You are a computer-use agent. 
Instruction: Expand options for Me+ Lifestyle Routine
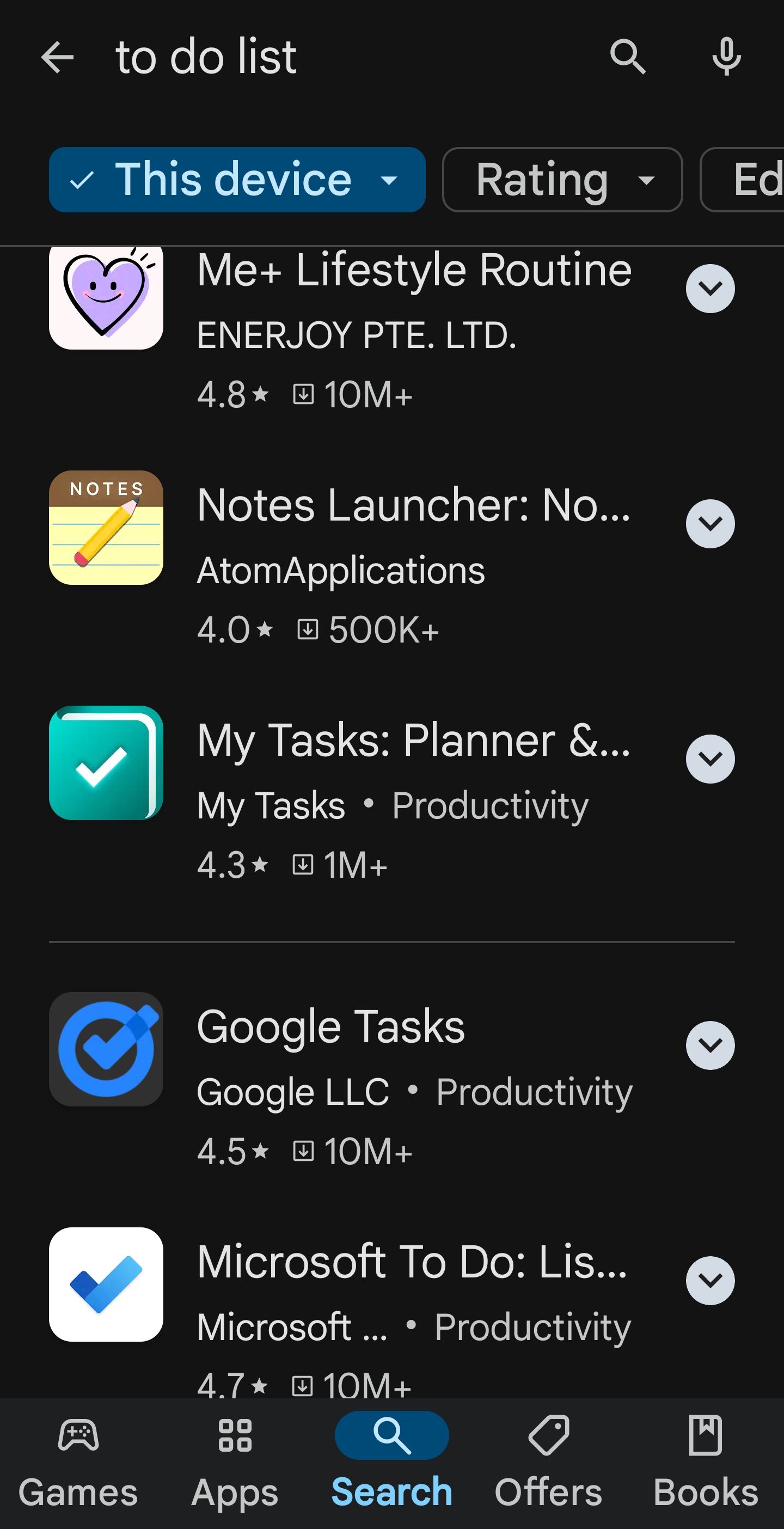[x=710, y=289]
